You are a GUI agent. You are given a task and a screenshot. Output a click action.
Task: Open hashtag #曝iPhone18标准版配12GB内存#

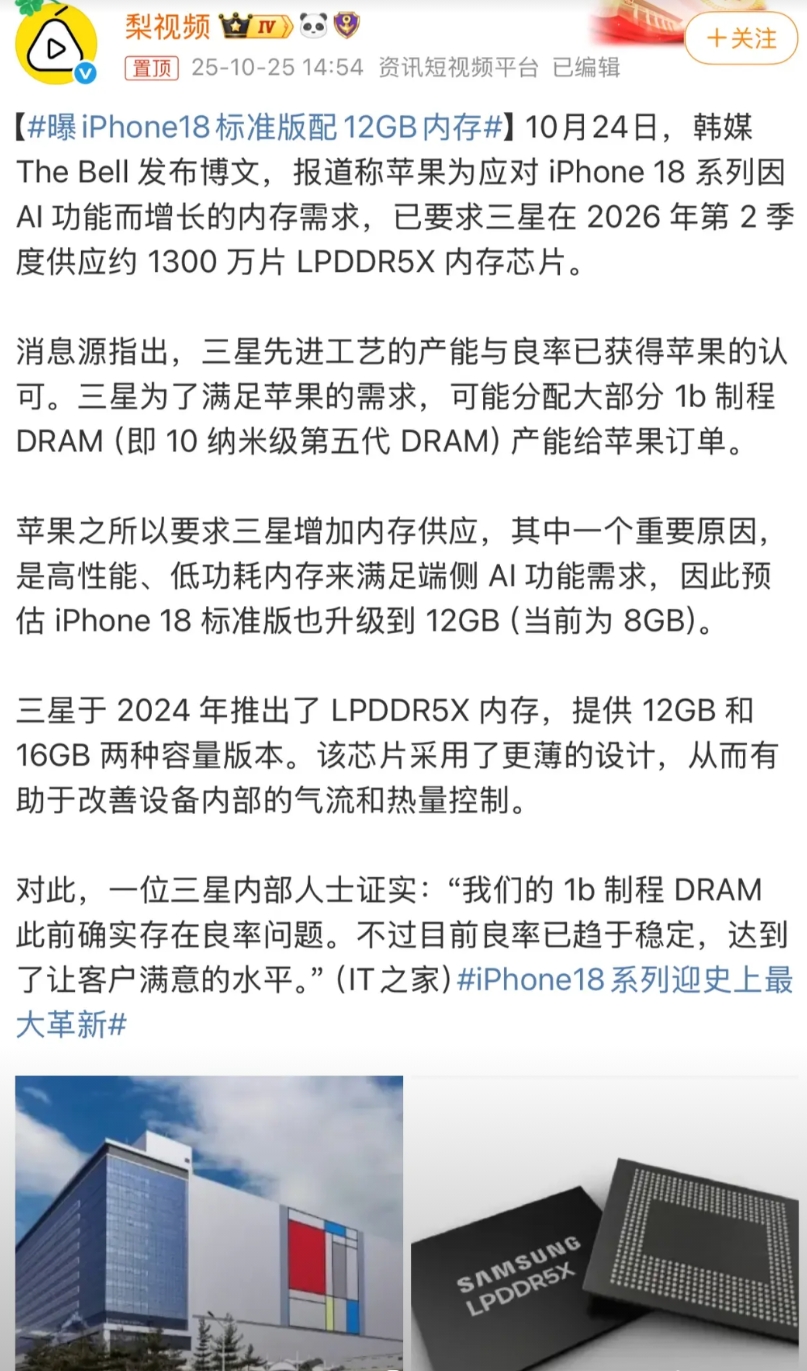point(265,128)
